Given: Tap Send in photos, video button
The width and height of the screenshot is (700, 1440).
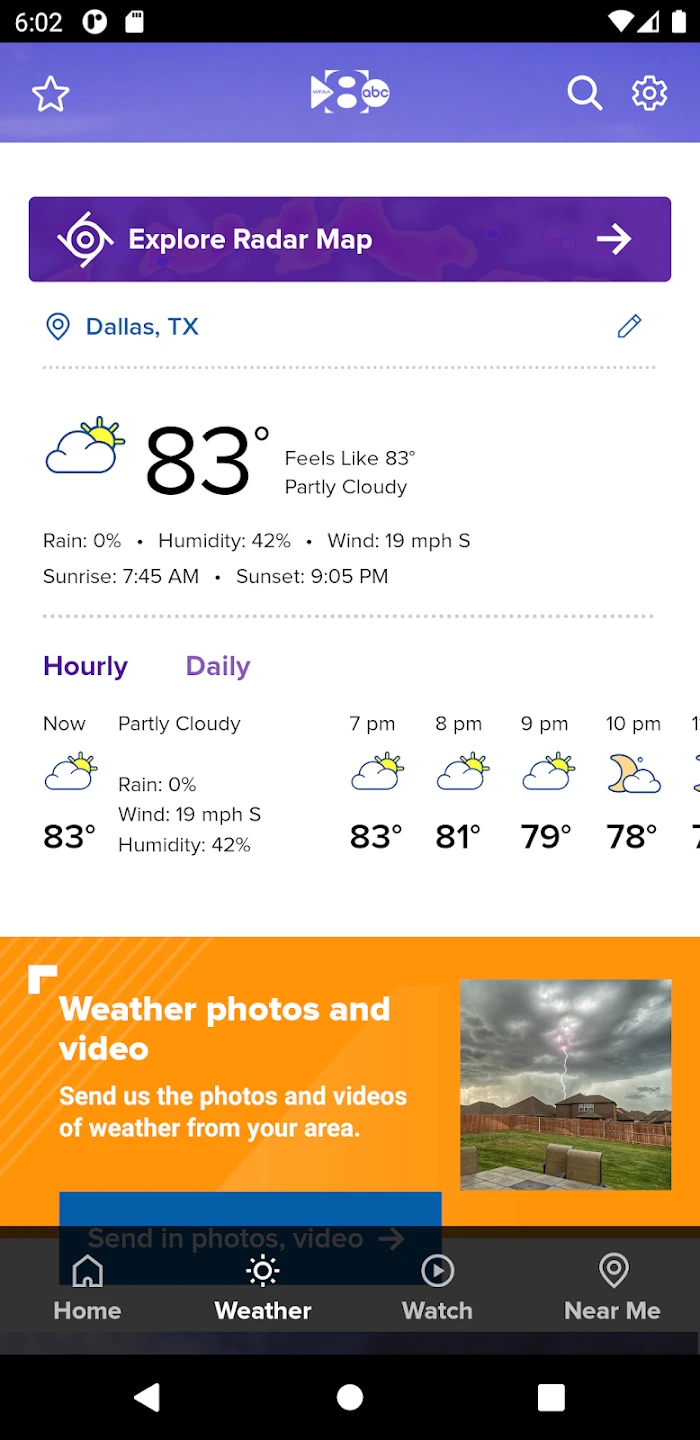Looking at the screenshot, I should [250, 1216].
